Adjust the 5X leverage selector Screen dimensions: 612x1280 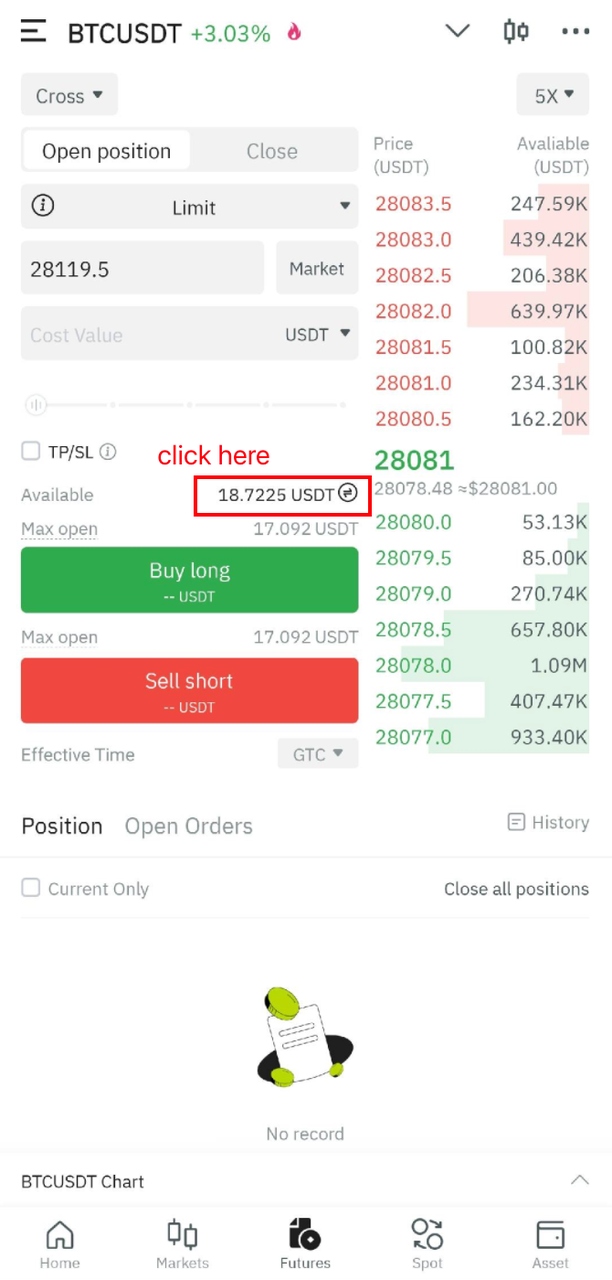point(553,96)
